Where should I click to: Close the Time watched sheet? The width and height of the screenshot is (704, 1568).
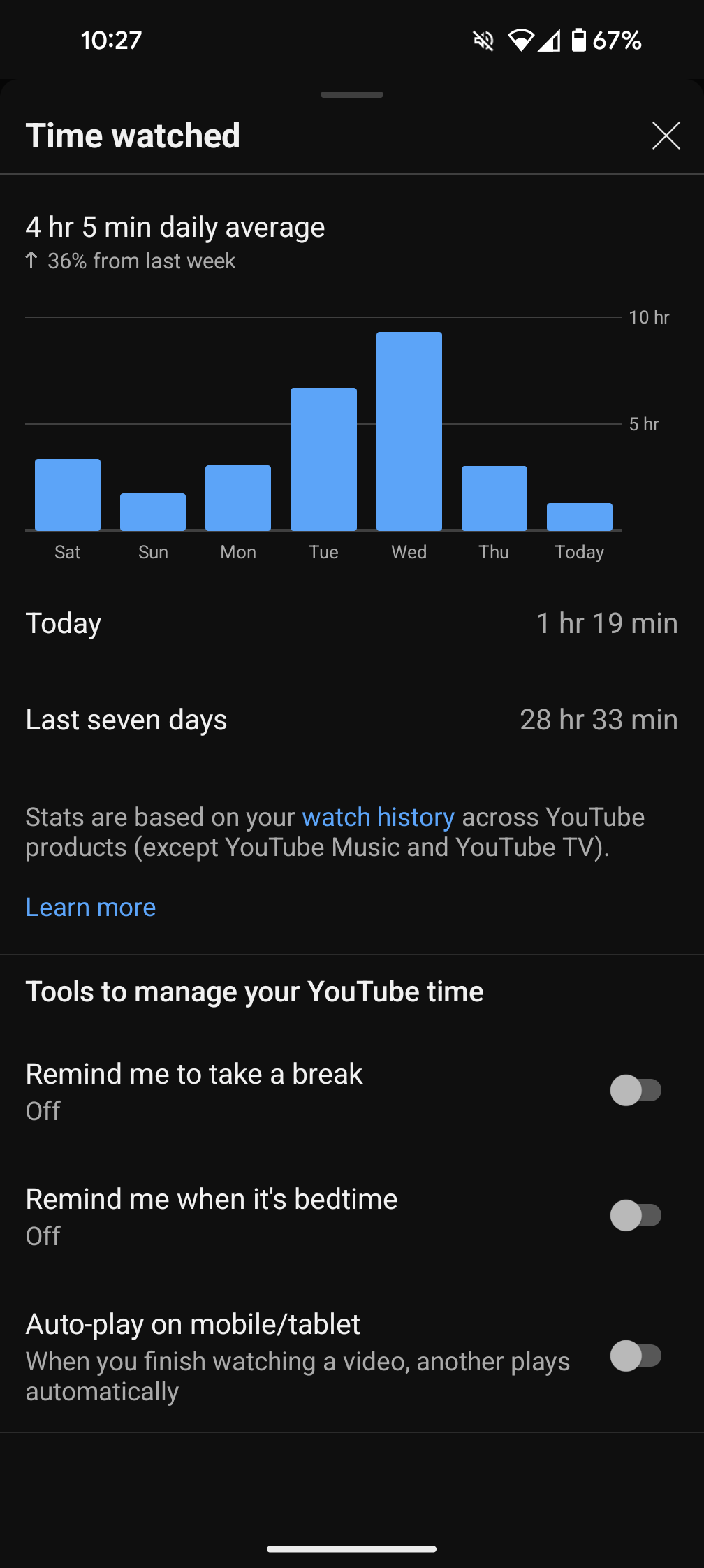pyautogui.click(x=666, y=136)
